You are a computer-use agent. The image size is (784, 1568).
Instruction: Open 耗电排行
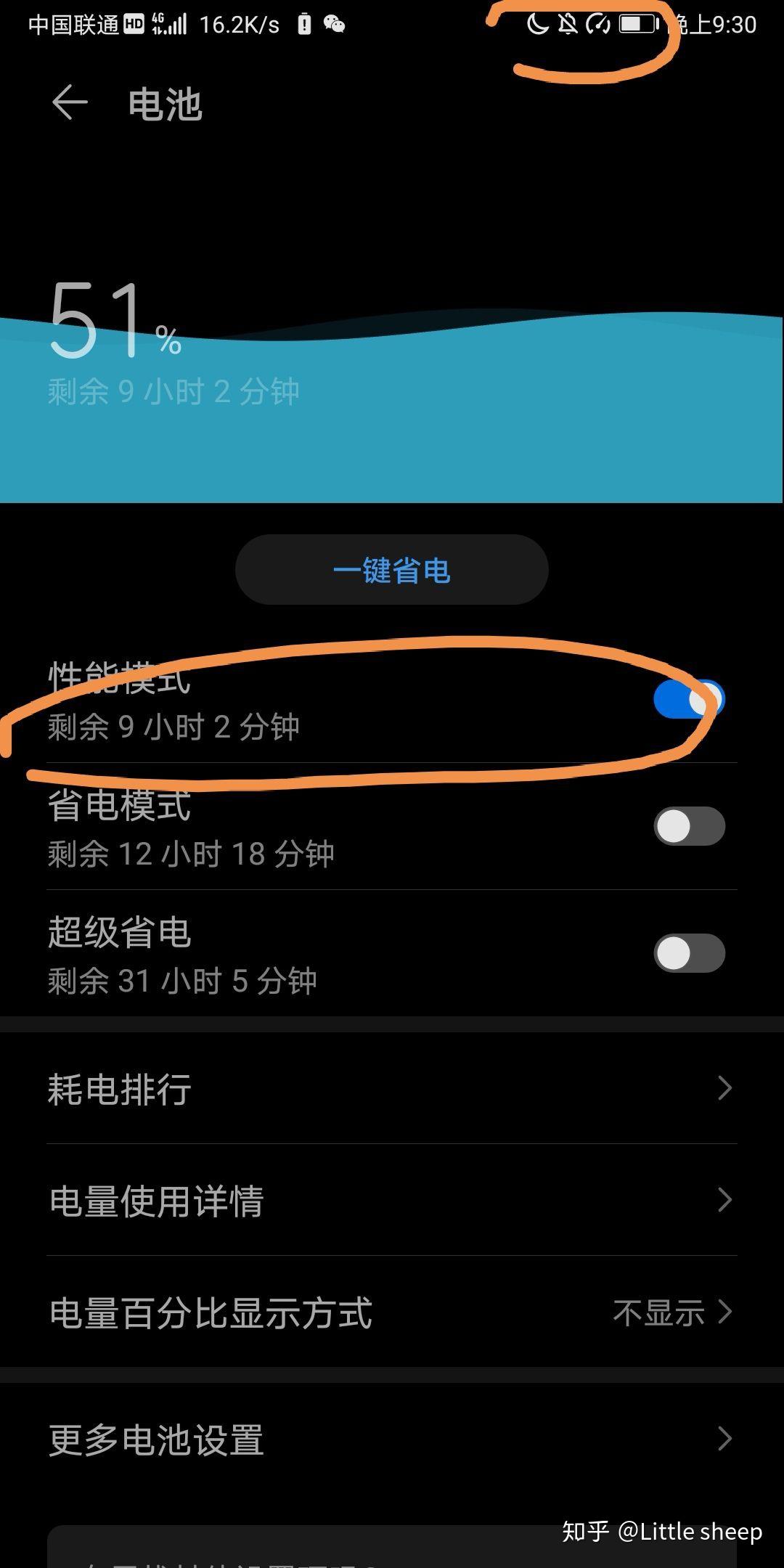tap(392, 1088)
